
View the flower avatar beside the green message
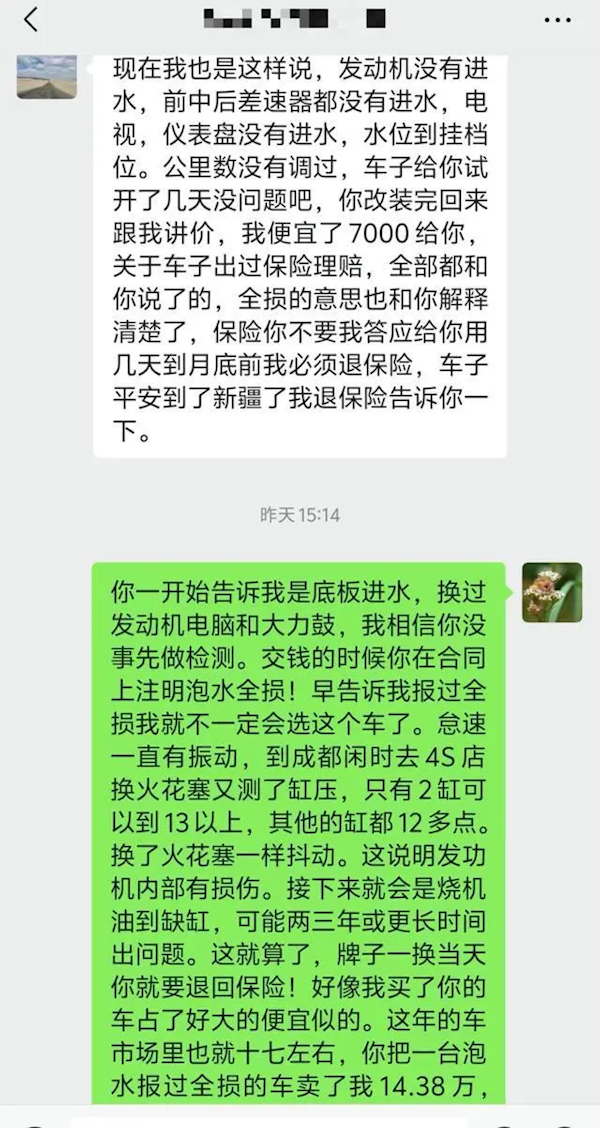pyautogui.click(x=551, y=592)
